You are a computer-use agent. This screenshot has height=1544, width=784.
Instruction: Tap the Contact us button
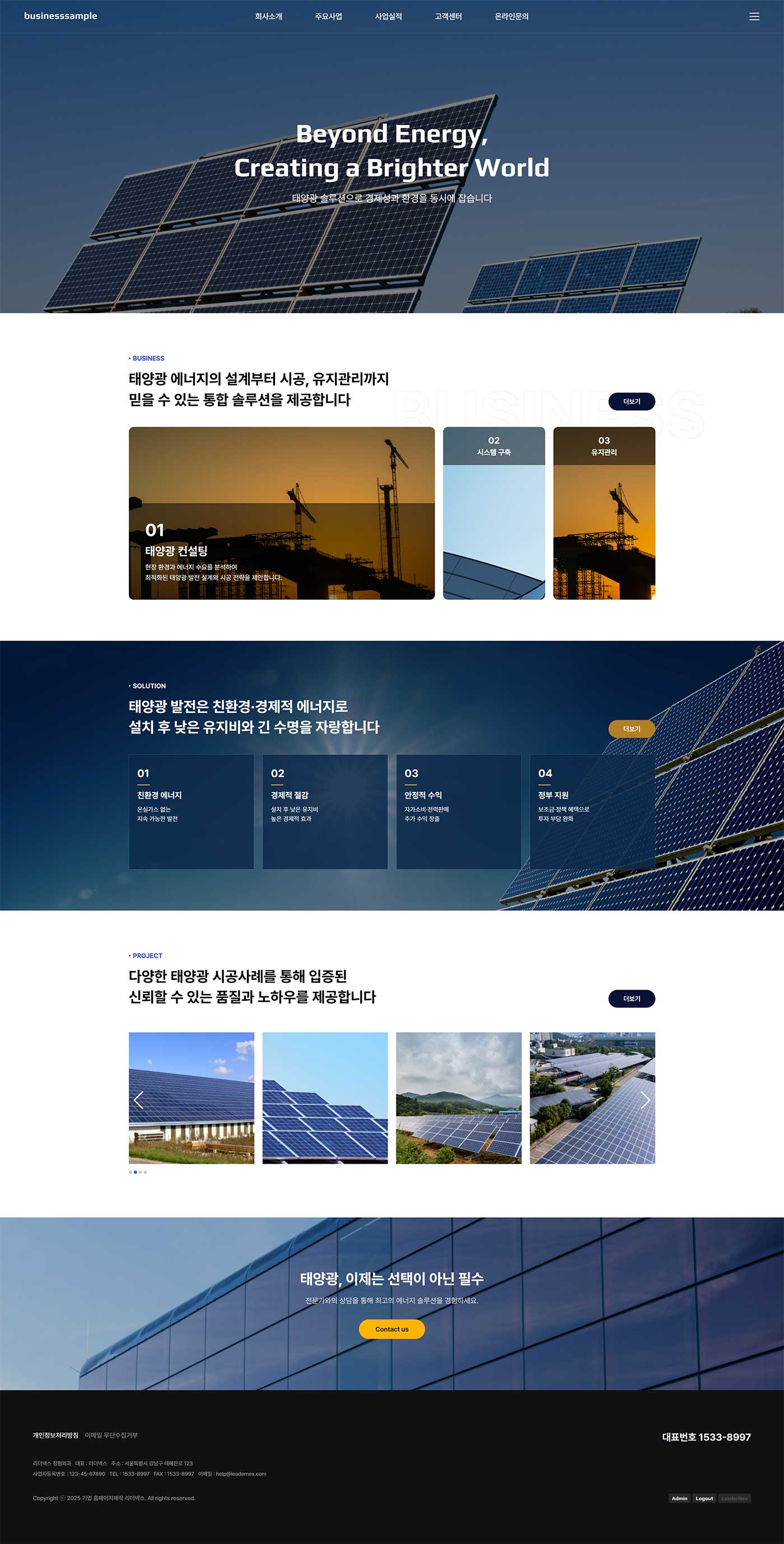[x=391, y=1329]
